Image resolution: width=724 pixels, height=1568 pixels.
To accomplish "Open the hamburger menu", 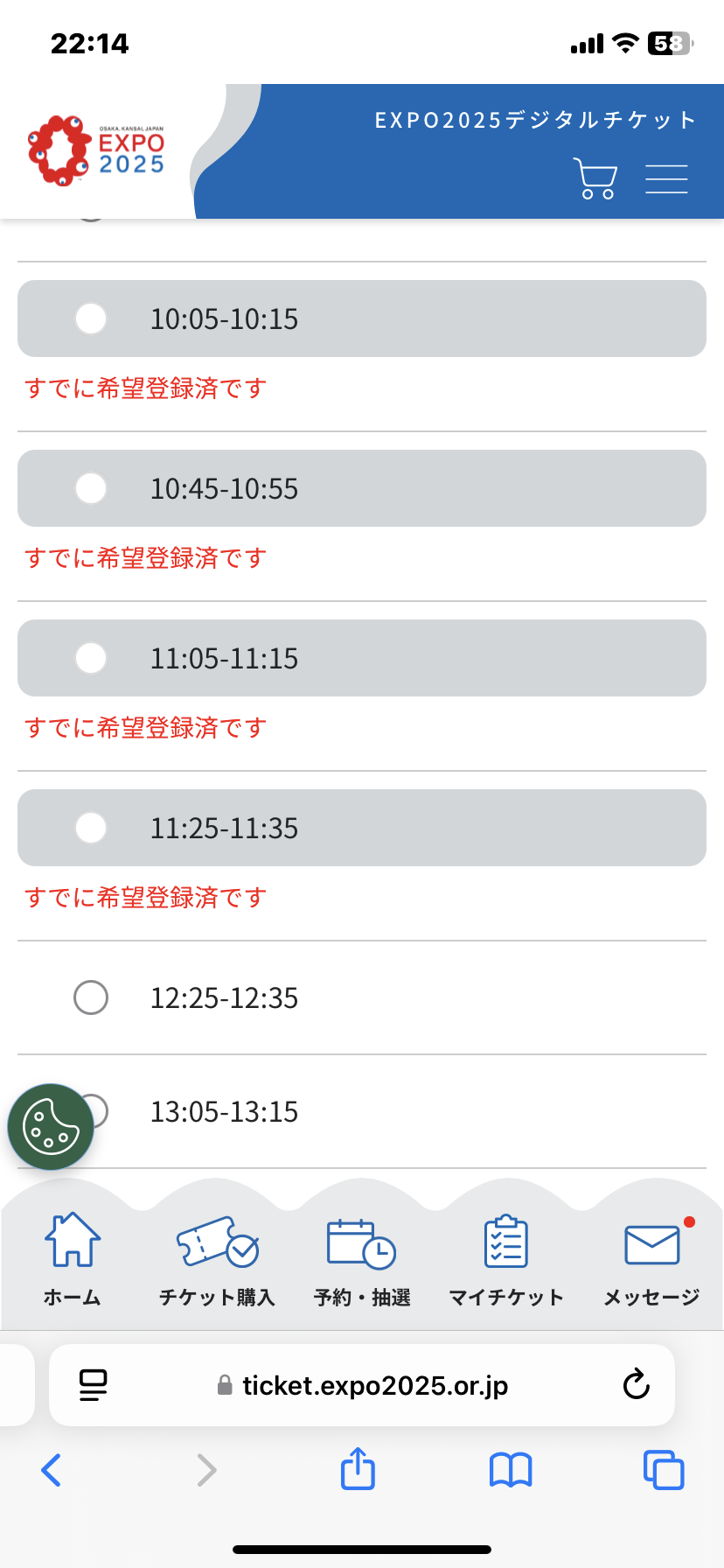I will click(666, 178).
